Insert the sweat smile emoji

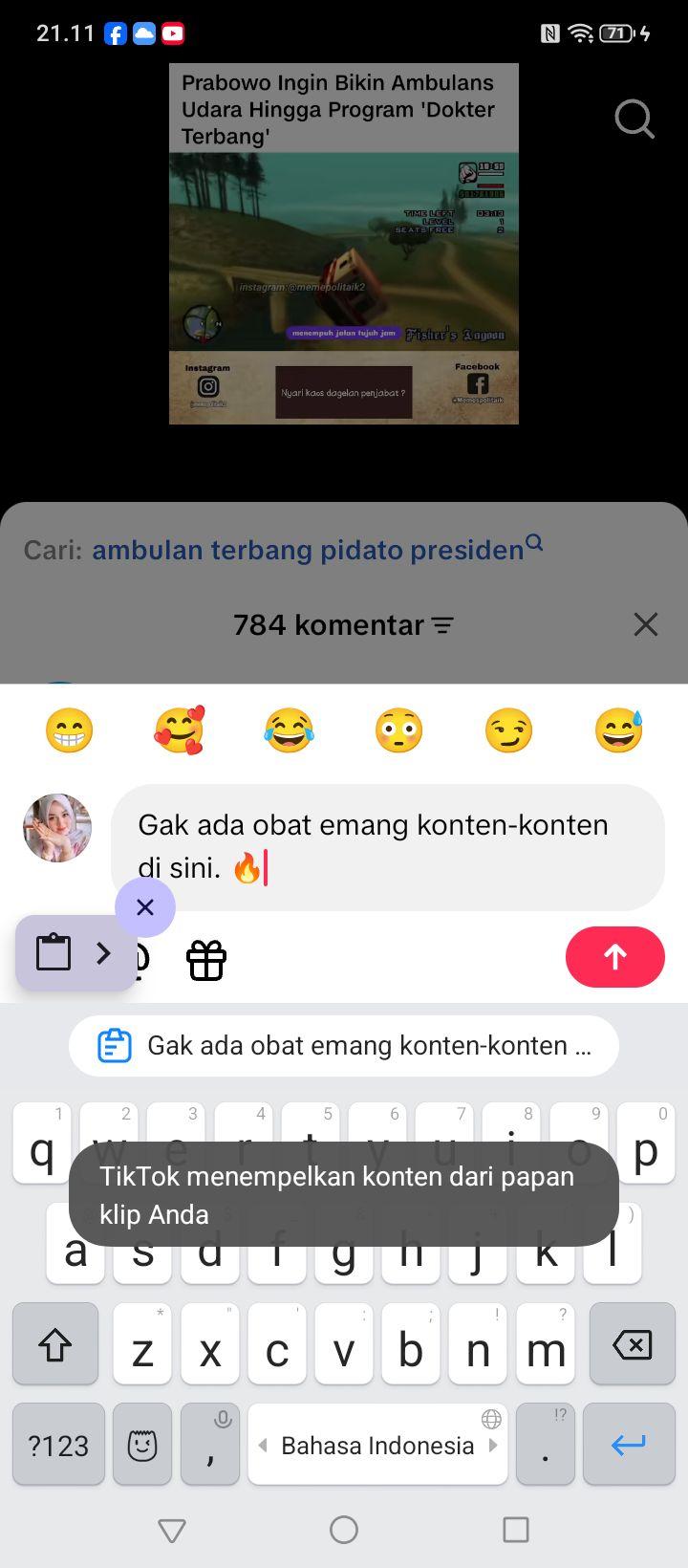point(618,730)
